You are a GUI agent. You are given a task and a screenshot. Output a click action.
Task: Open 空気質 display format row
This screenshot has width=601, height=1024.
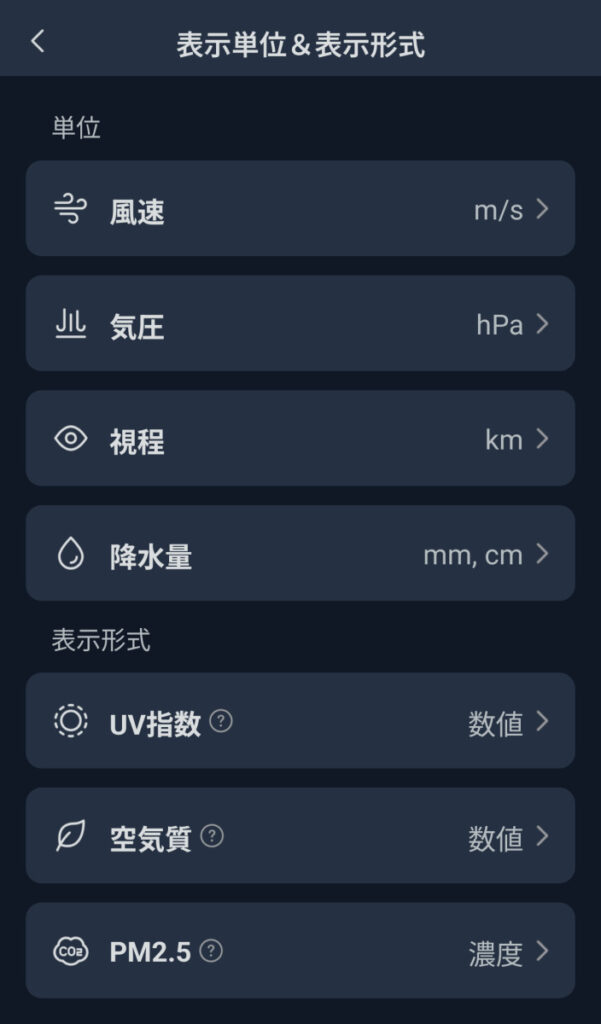click(x=300, y=835)
